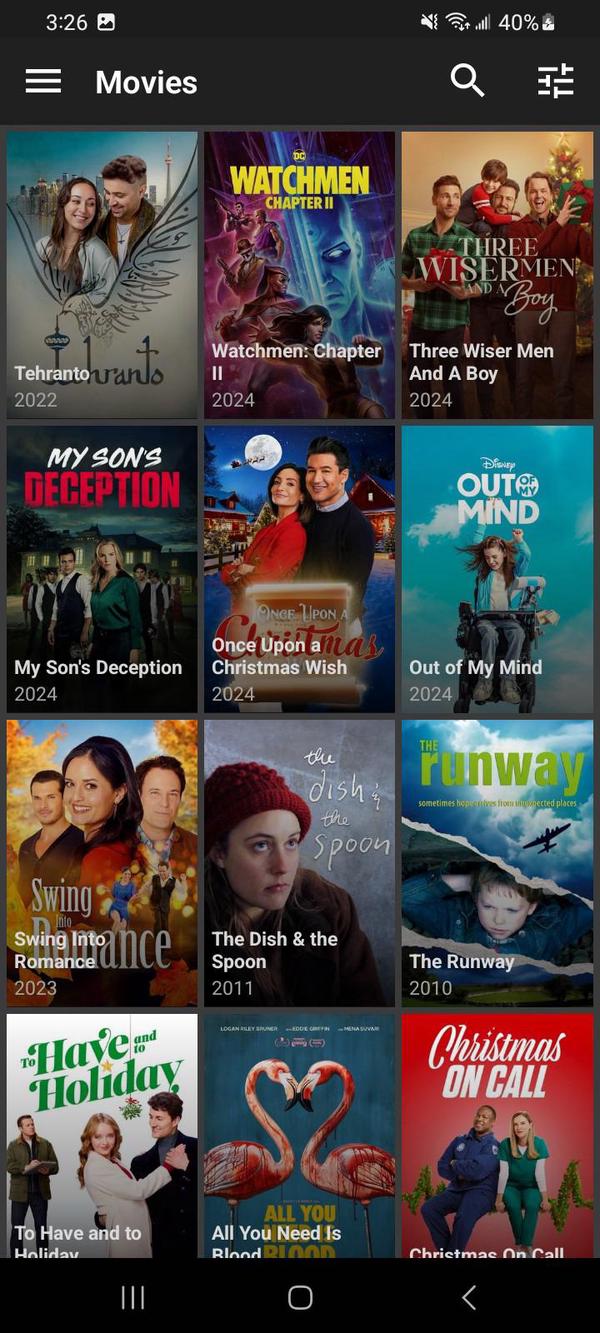Screen dimensions: 600x1333
Task: Open Once Upon a Christmas Wish
Action: 299,569
